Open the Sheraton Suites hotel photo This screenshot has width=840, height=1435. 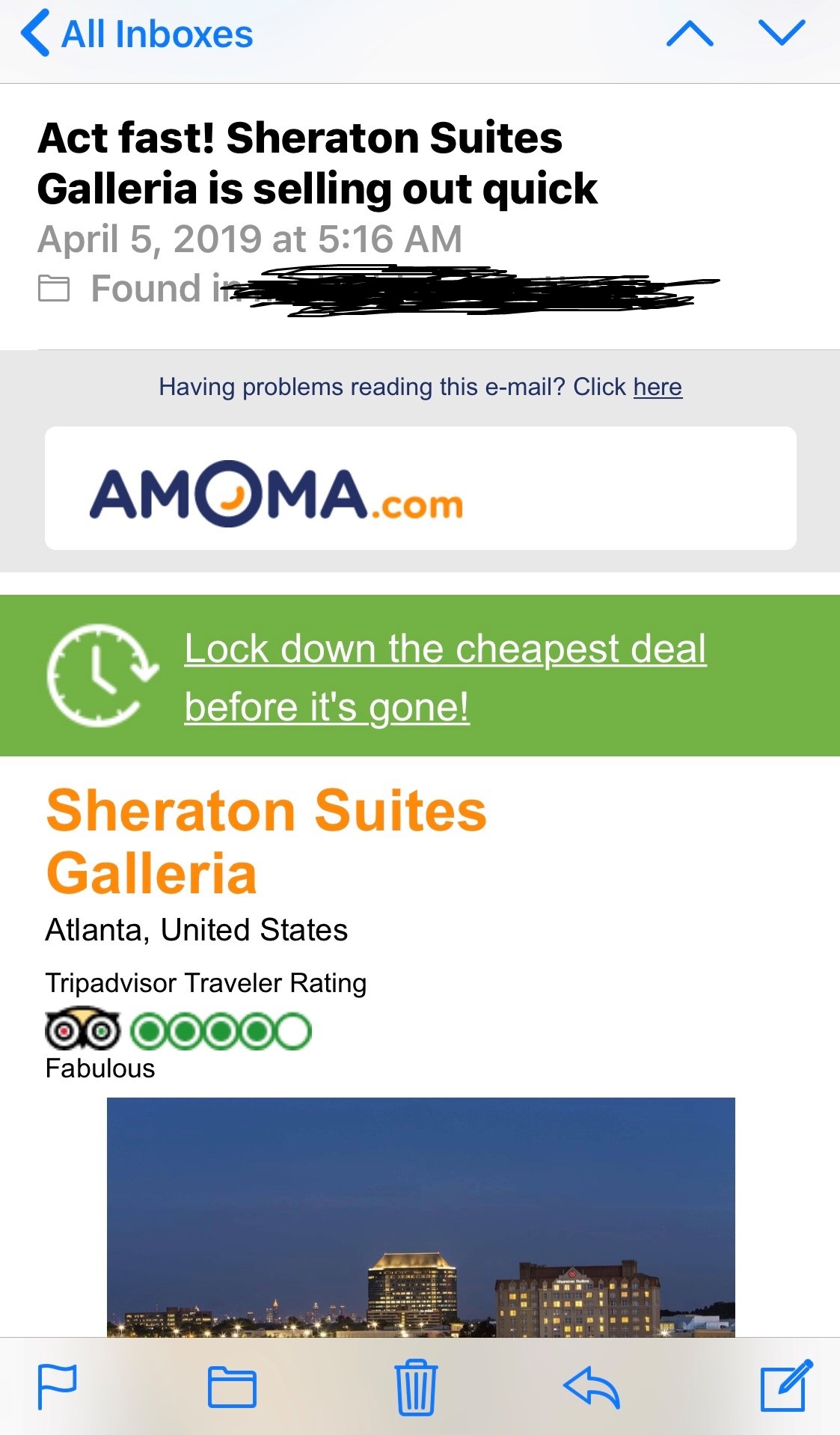click(421, 1217)
